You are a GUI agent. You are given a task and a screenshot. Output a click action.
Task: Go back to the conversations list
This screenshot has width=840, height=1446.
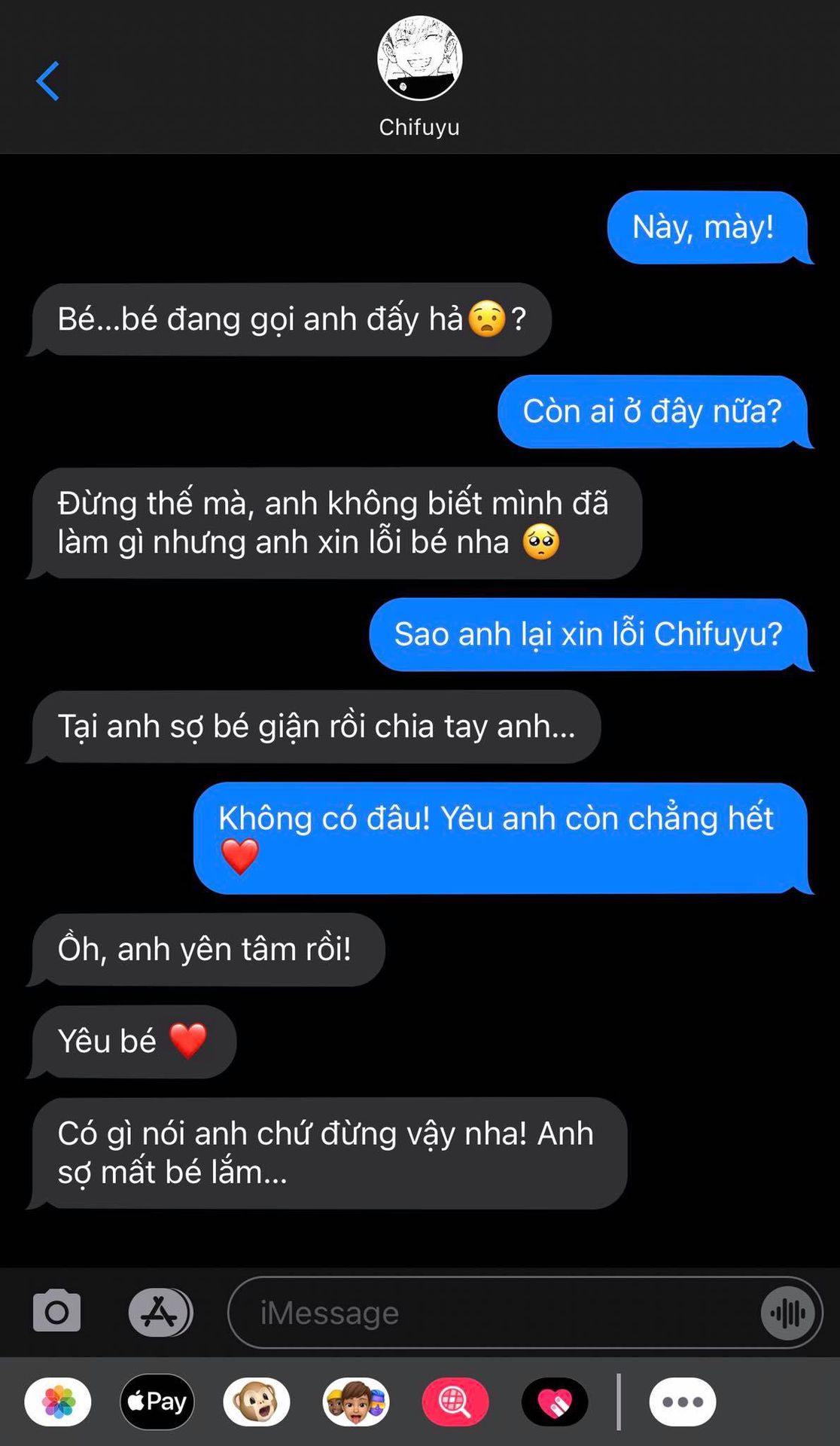(x=47, y=81)
